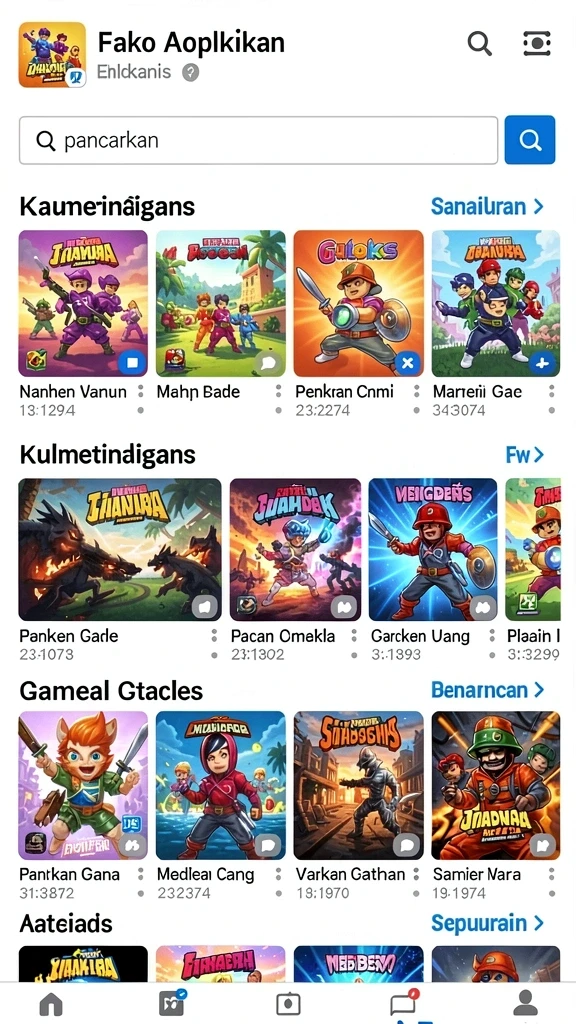Image resolution: width=576 pixels, height=1024 pixels.
Task: Open the Sepuurain link
Action: coord(487,923)
